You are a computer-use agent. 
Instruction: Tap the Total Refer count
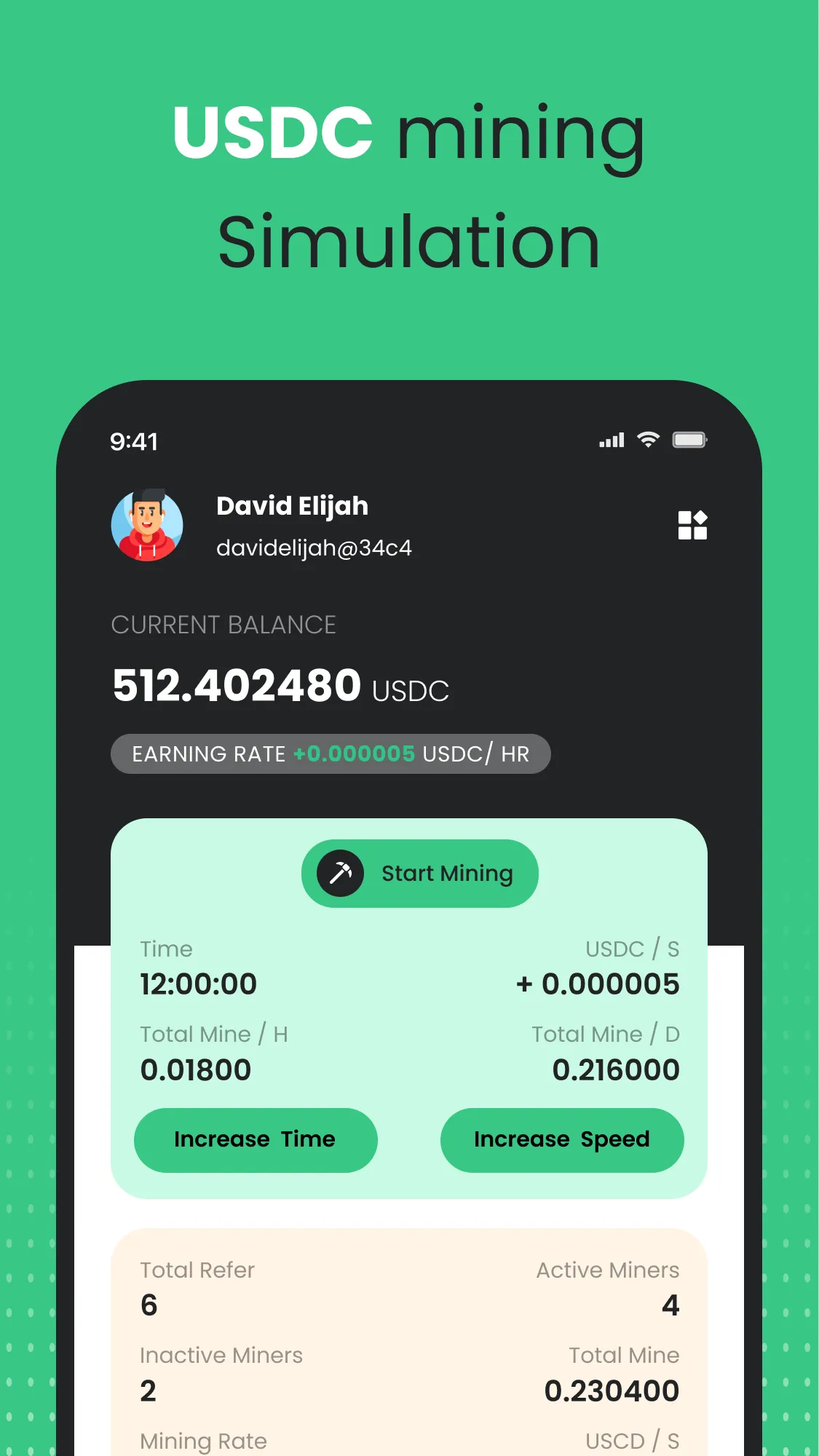[x=149, y=1305]
